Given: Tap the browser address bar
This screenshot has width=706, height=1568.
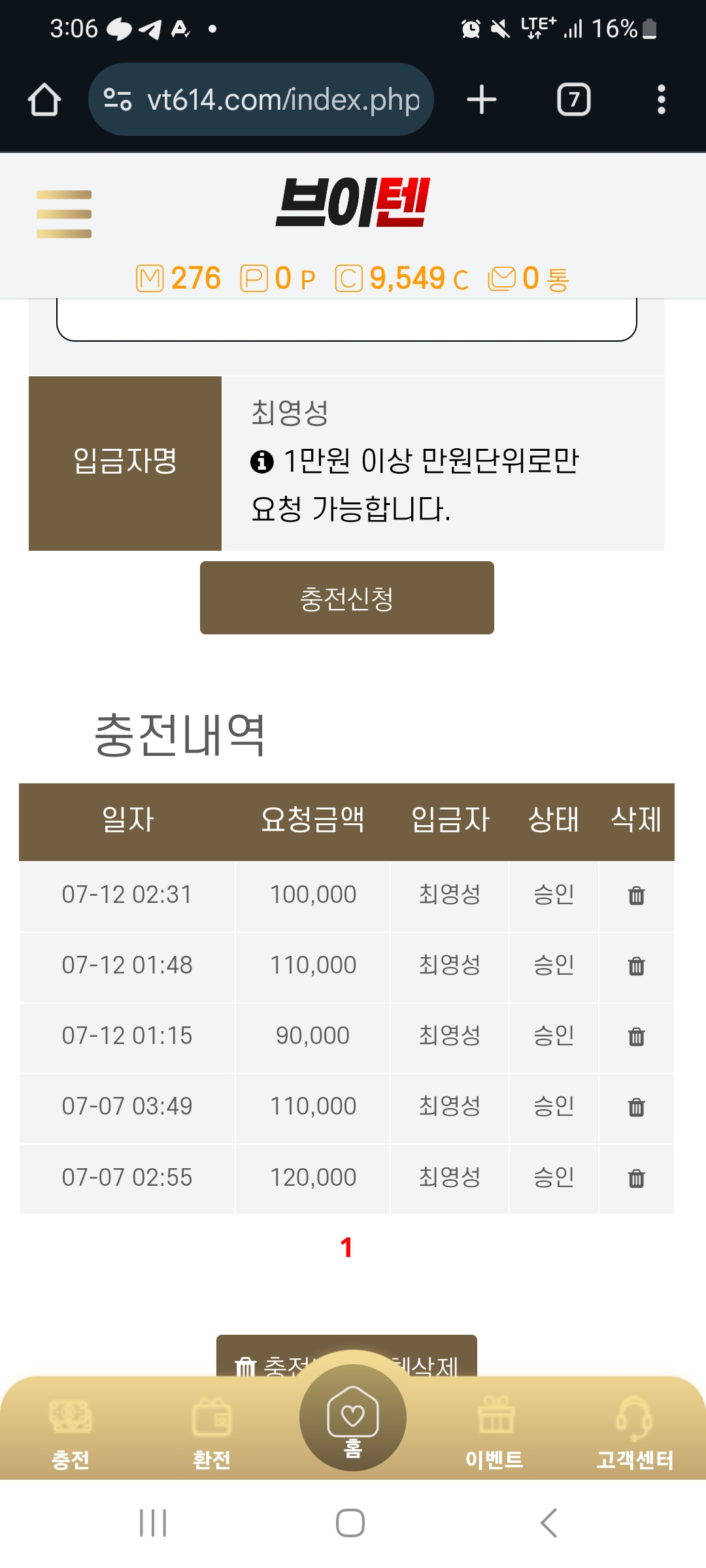Looking at the screenshot, I should 261,99.
